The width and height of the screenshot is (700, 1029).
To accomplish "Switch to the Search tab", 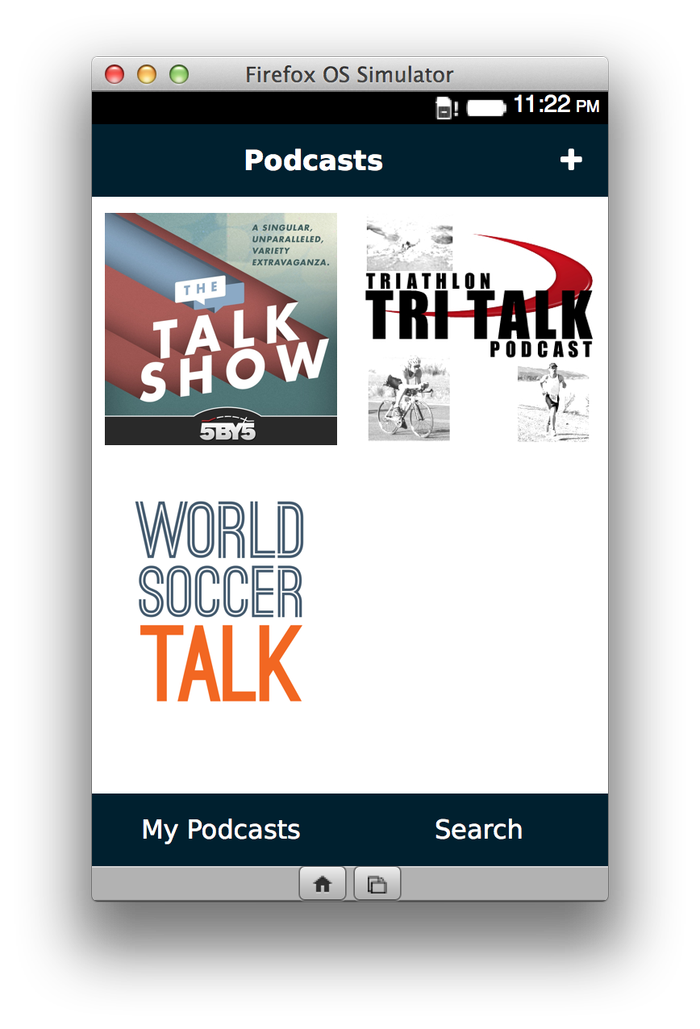I will (479, 829).
